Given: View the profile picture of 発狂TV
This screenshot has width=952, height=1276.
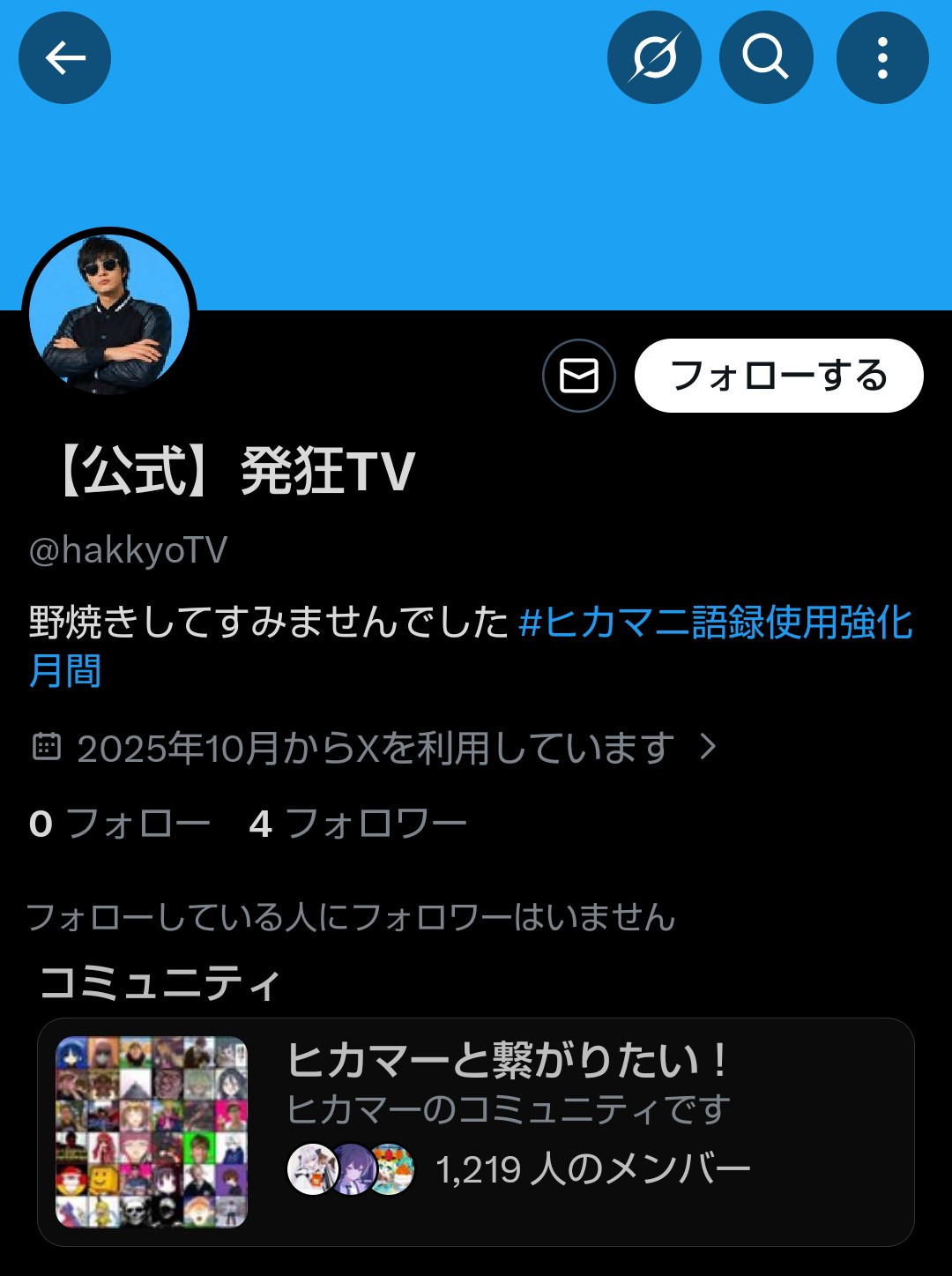Looking at the screenshot, I should click(109, 315).
